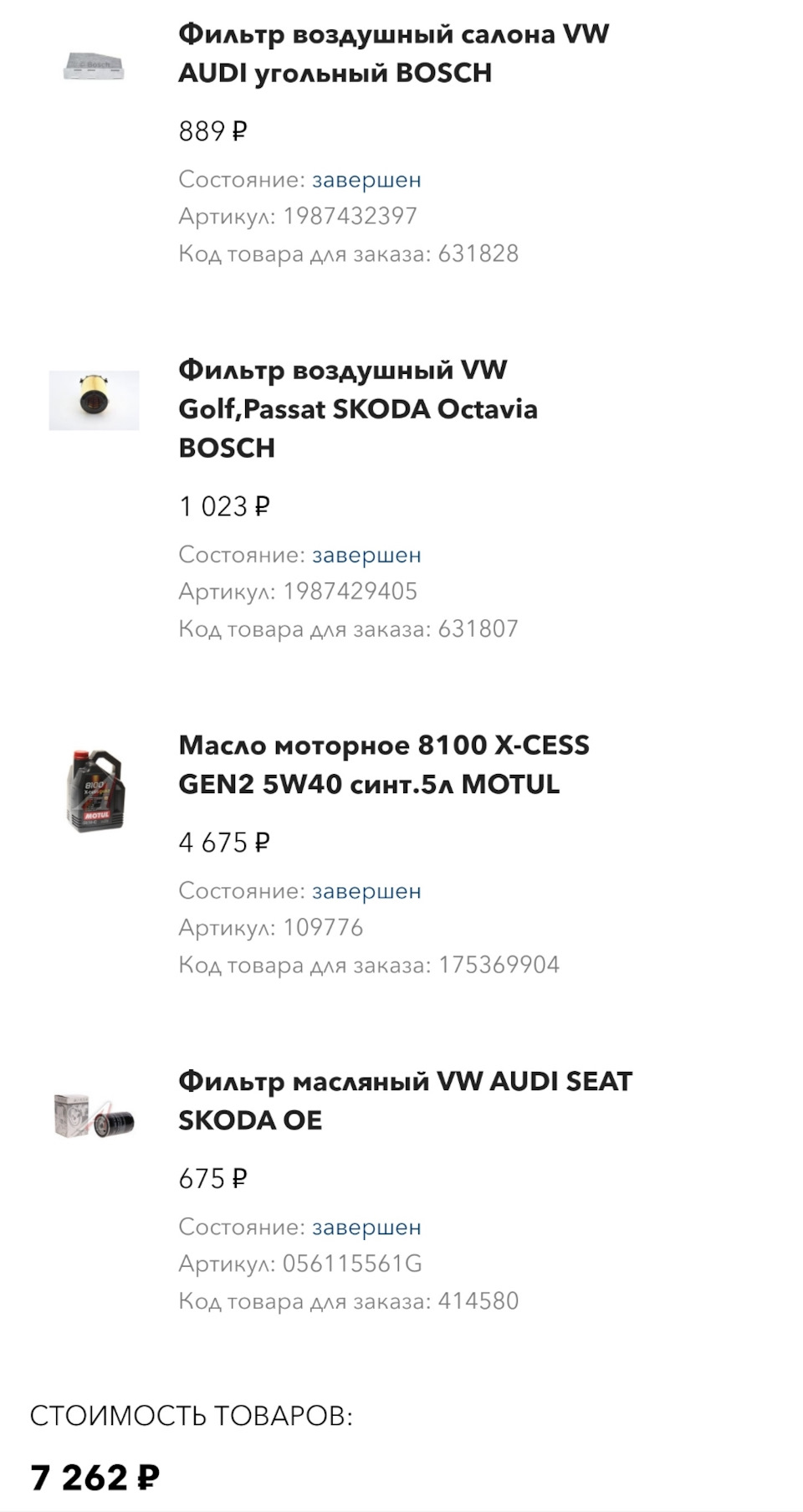Open the VW AUDI SEAT oil filter product

405,1099
